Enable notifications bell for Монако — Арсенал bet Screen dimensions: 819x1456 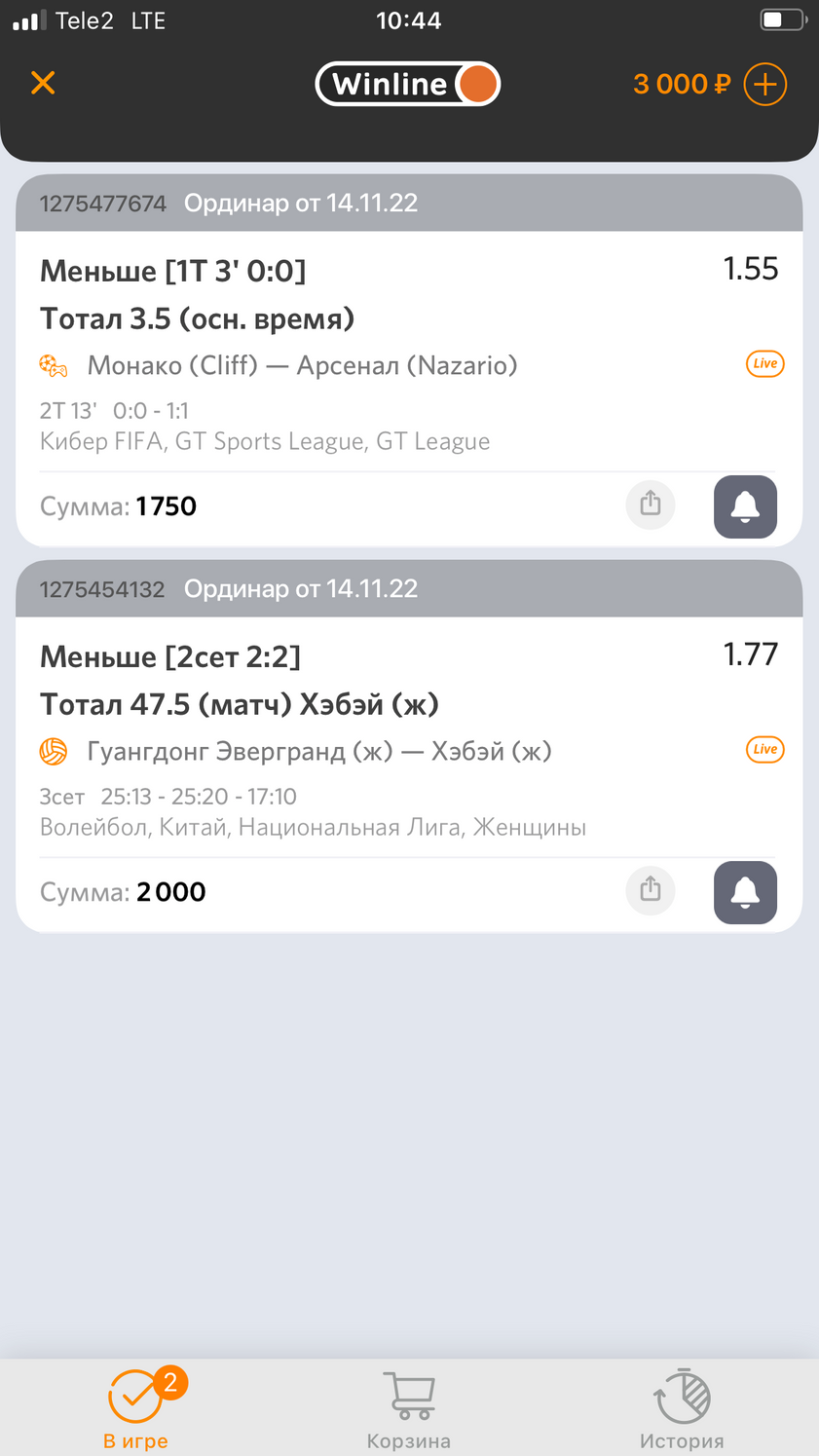click(x=745, y=506)
